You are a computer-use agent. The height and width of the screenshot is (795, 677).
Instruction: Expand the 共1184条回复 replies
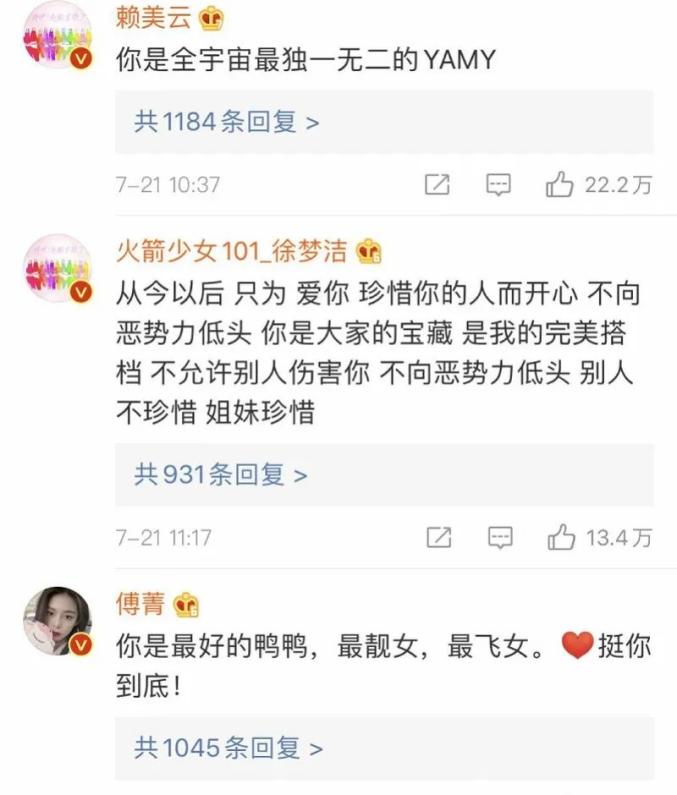pyautogui.click(x=227, y=122)
